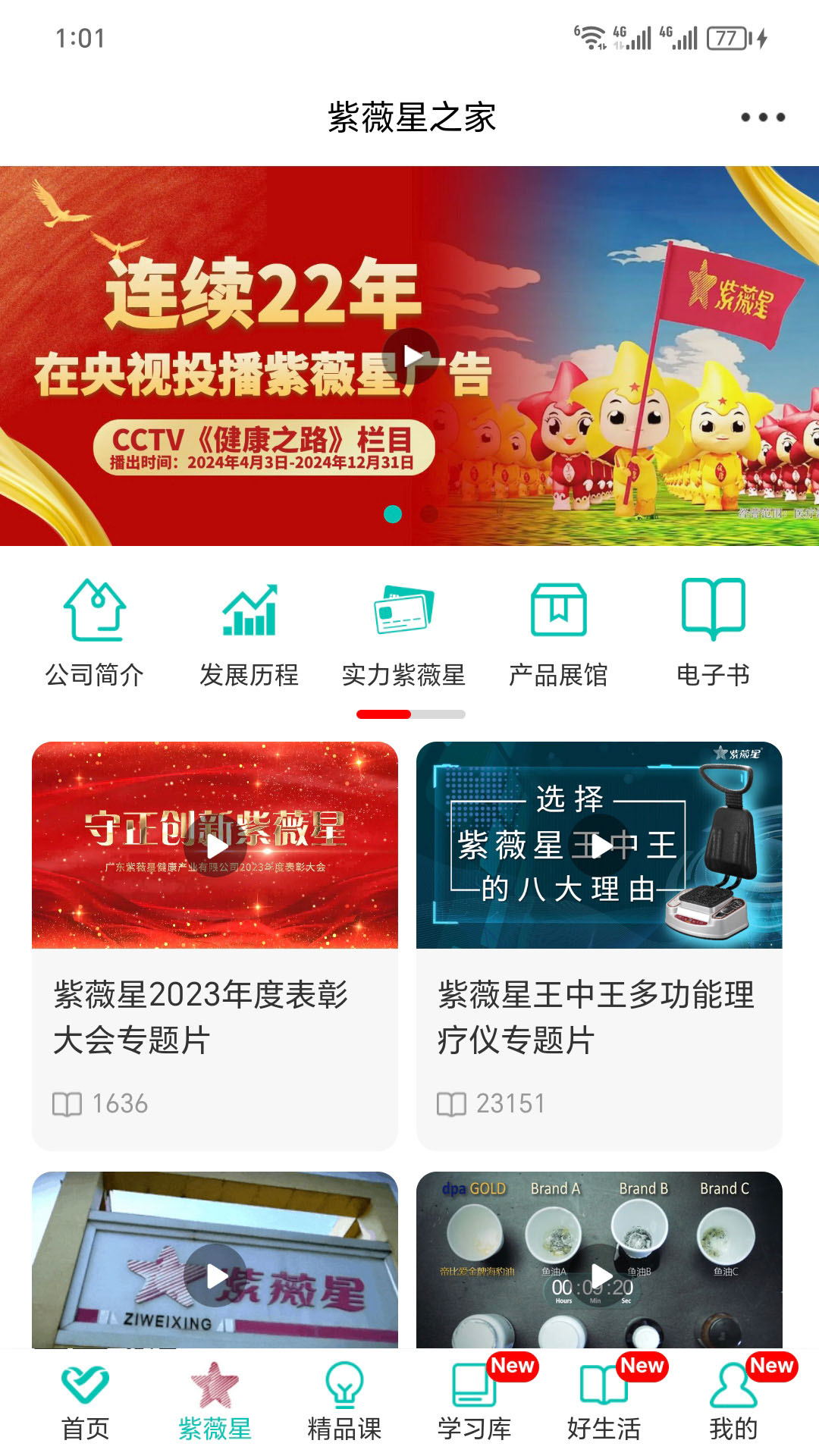Open 产品展馆 product gallery

pos(558,632)
